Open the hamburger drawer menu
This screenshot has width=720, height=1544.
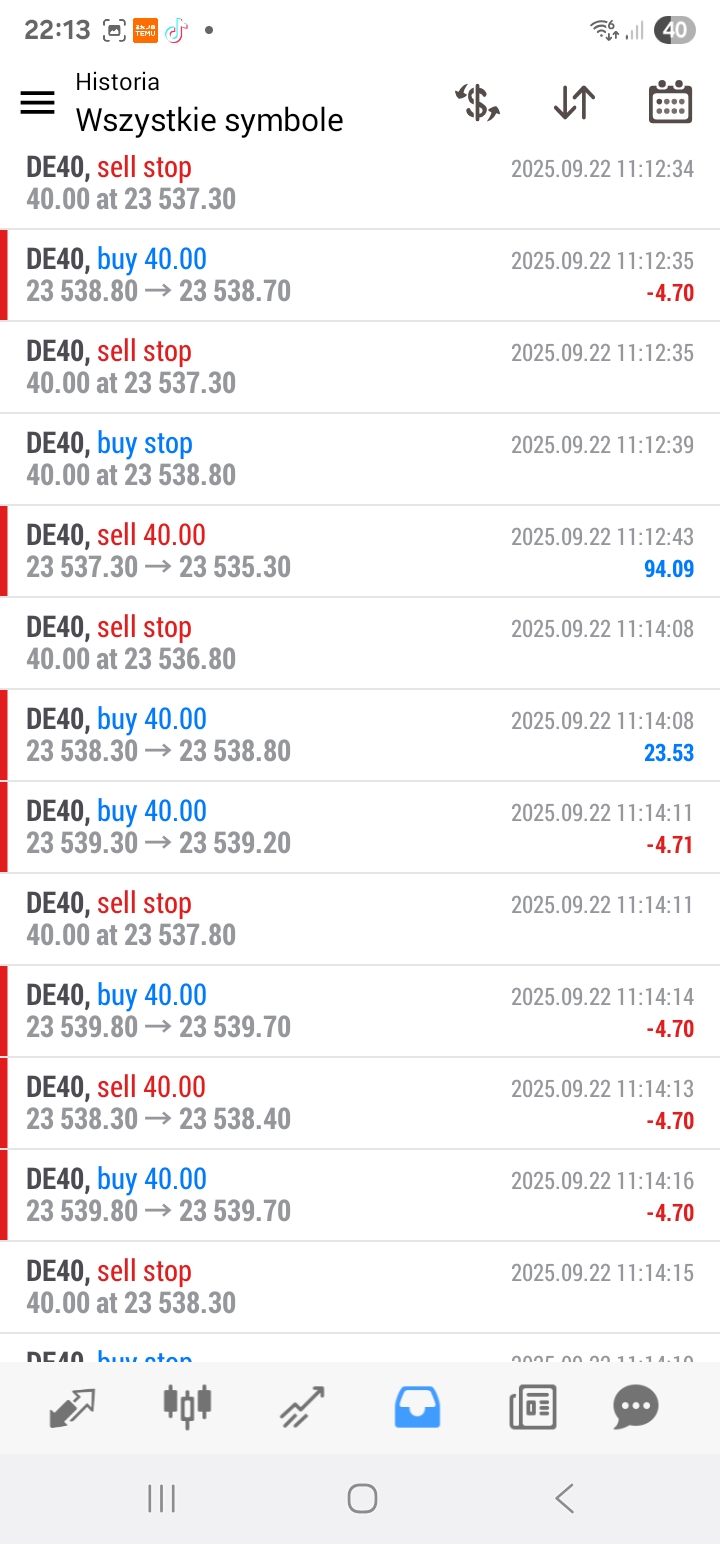[38, 102]
